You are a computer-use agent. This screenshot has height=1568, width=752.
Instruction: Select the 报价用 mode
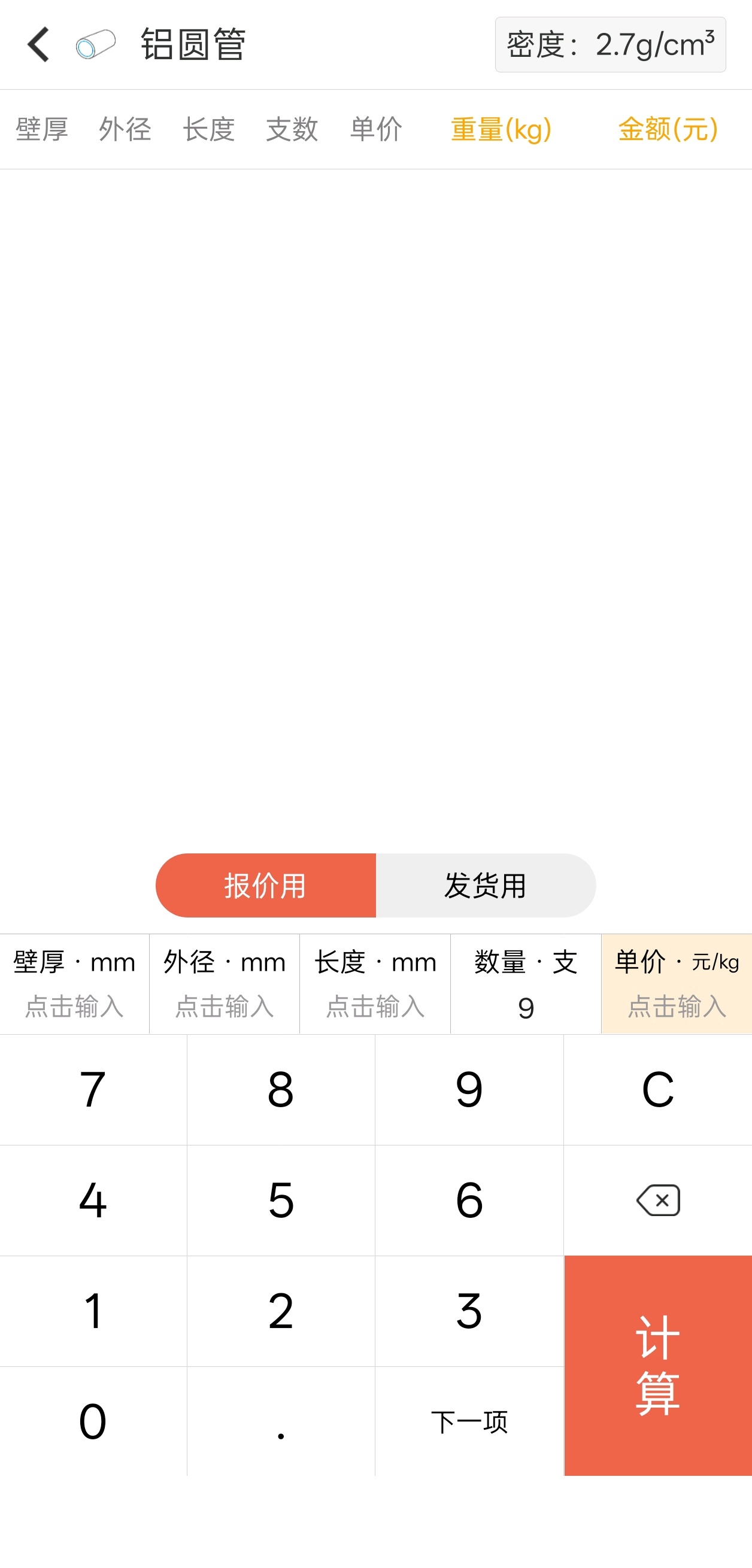pos(265,885)
